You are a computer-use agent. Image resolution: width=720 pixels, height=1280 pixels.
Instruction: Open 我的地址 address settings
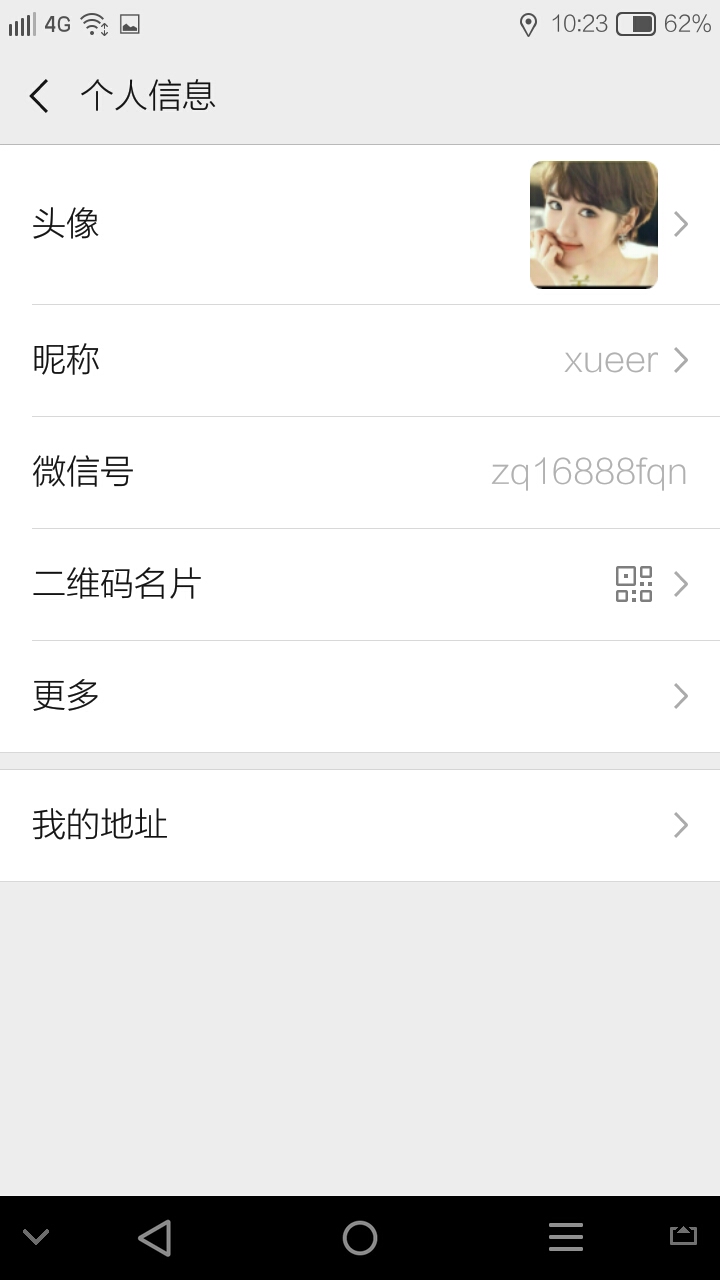pos(360,826)
